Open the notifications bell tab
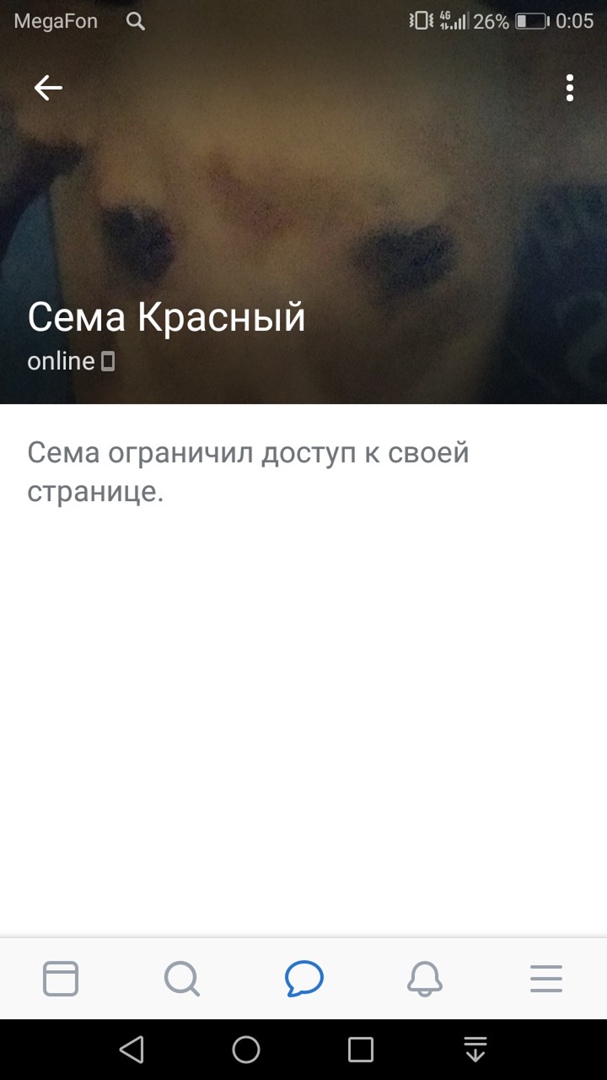The height and width of the screenshot is (1080, 607). tap(425, 978)
